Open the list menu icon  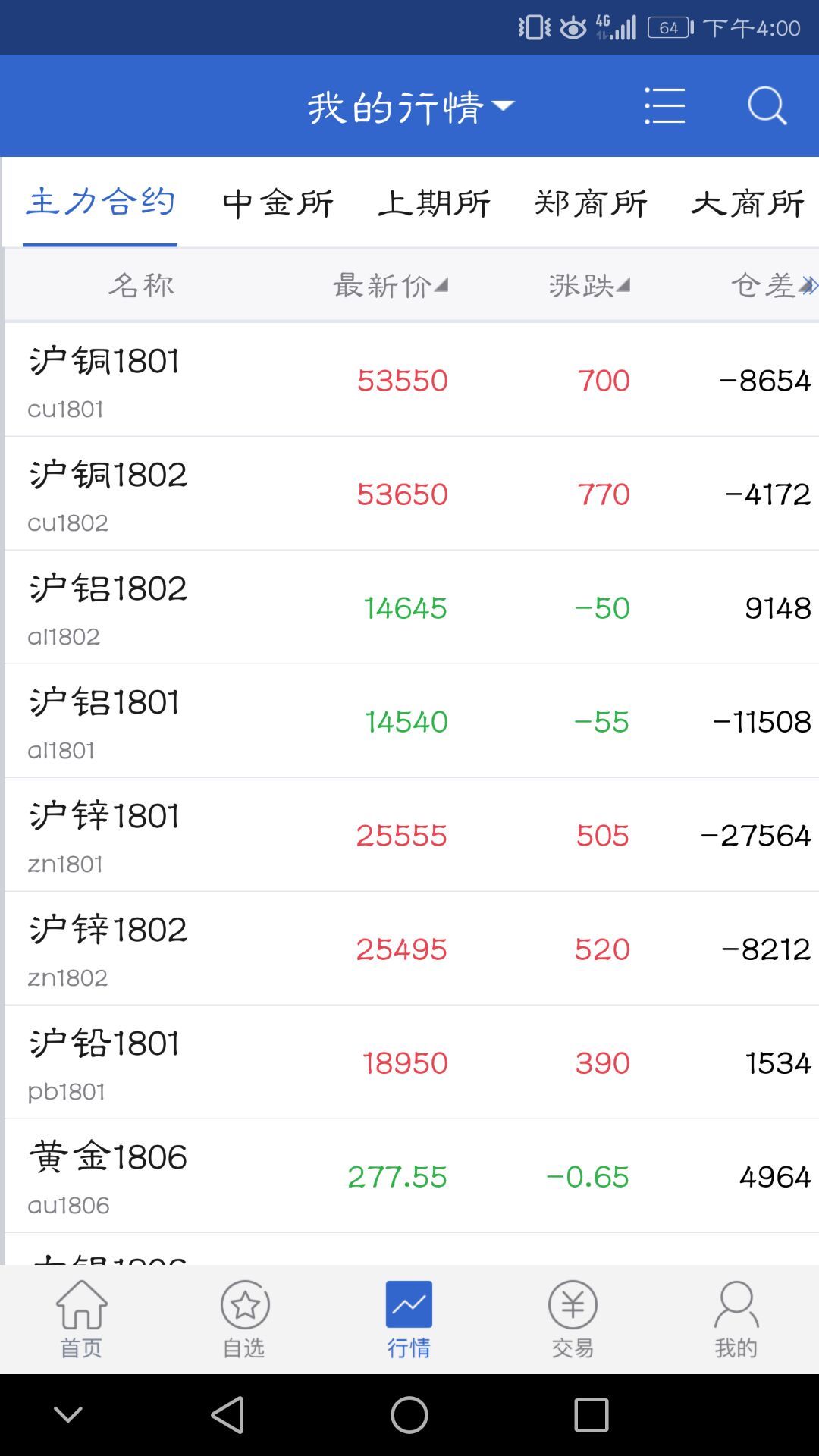664,106
